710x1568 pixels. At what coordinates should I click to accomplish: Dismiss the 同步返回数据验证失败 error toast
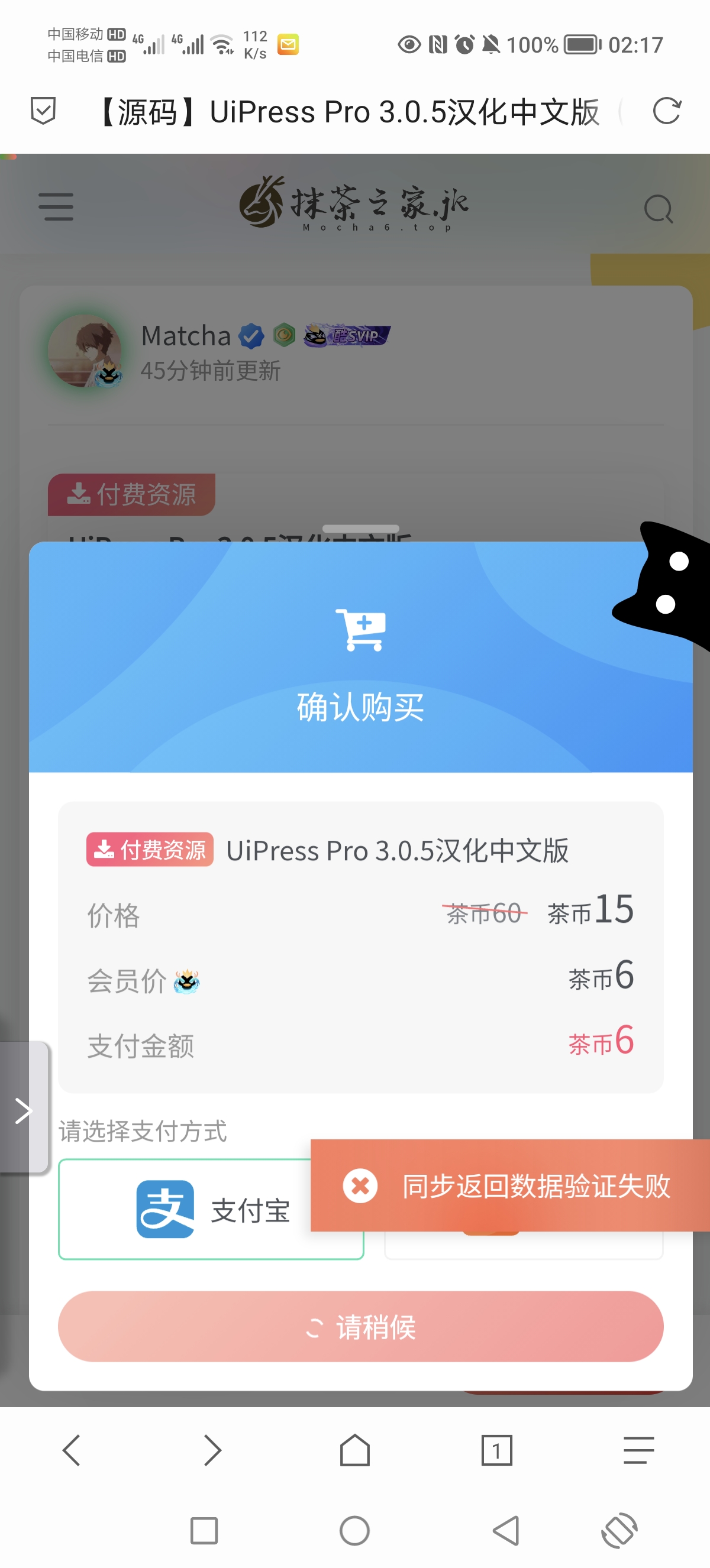click(360, 1185)
